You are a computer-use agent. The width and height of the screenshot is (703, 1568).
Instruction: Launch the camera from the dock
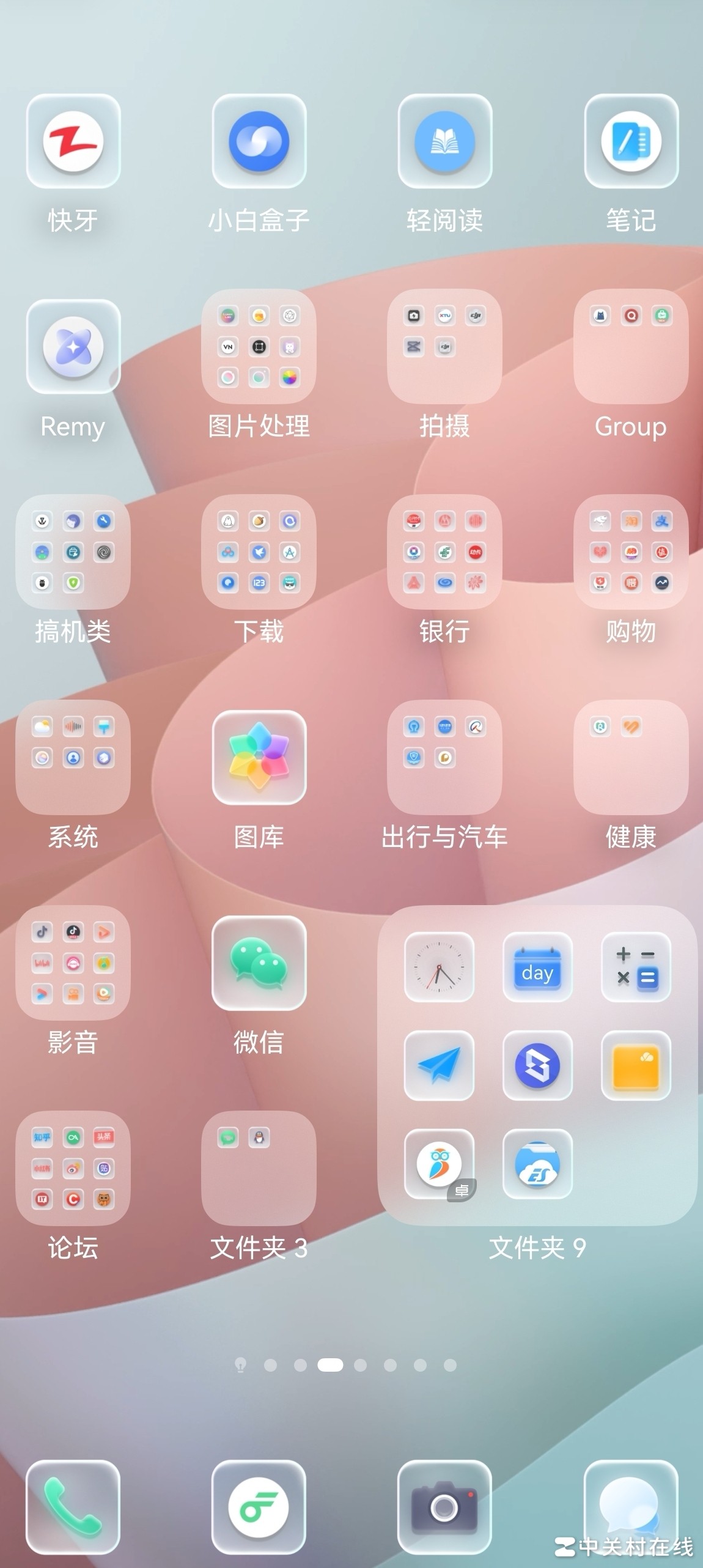[445, 1507]
